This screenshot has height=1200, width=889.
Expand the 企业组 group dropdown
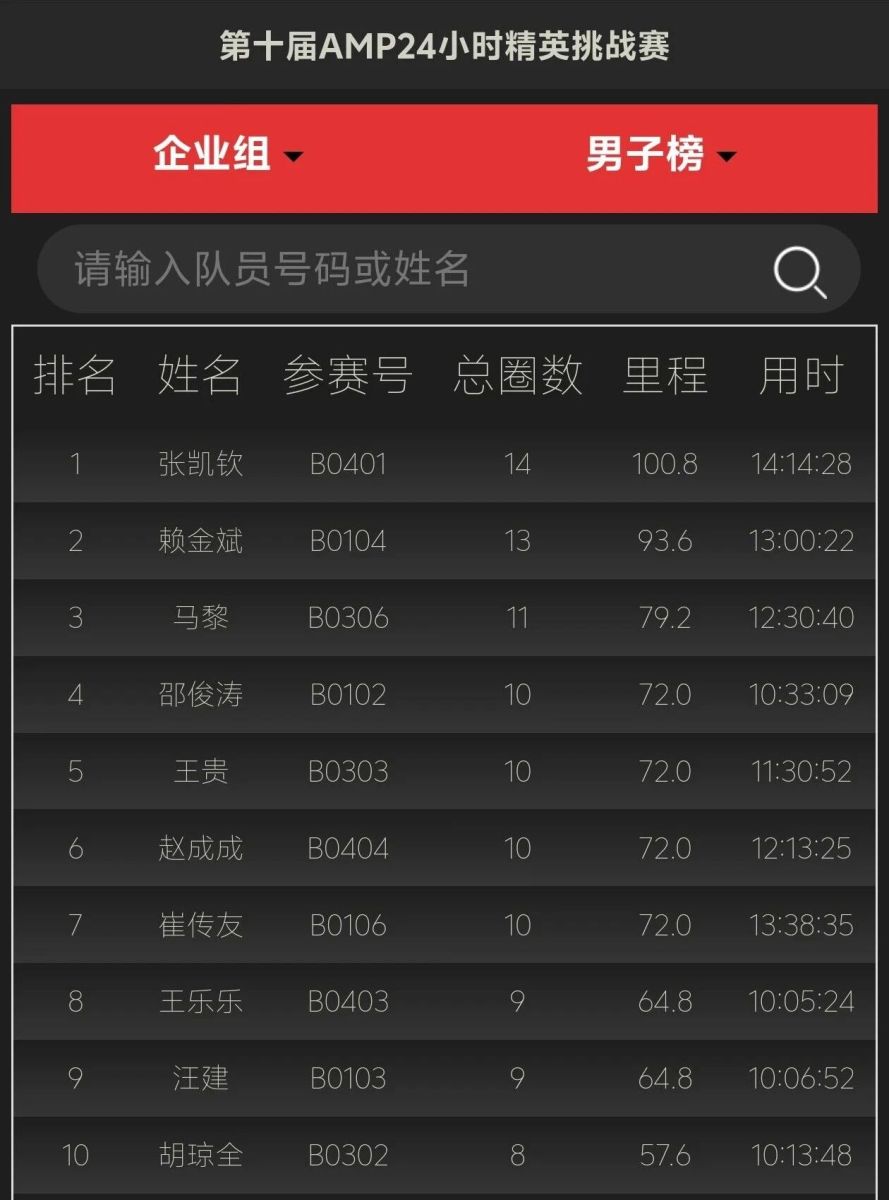pos(228,156)
